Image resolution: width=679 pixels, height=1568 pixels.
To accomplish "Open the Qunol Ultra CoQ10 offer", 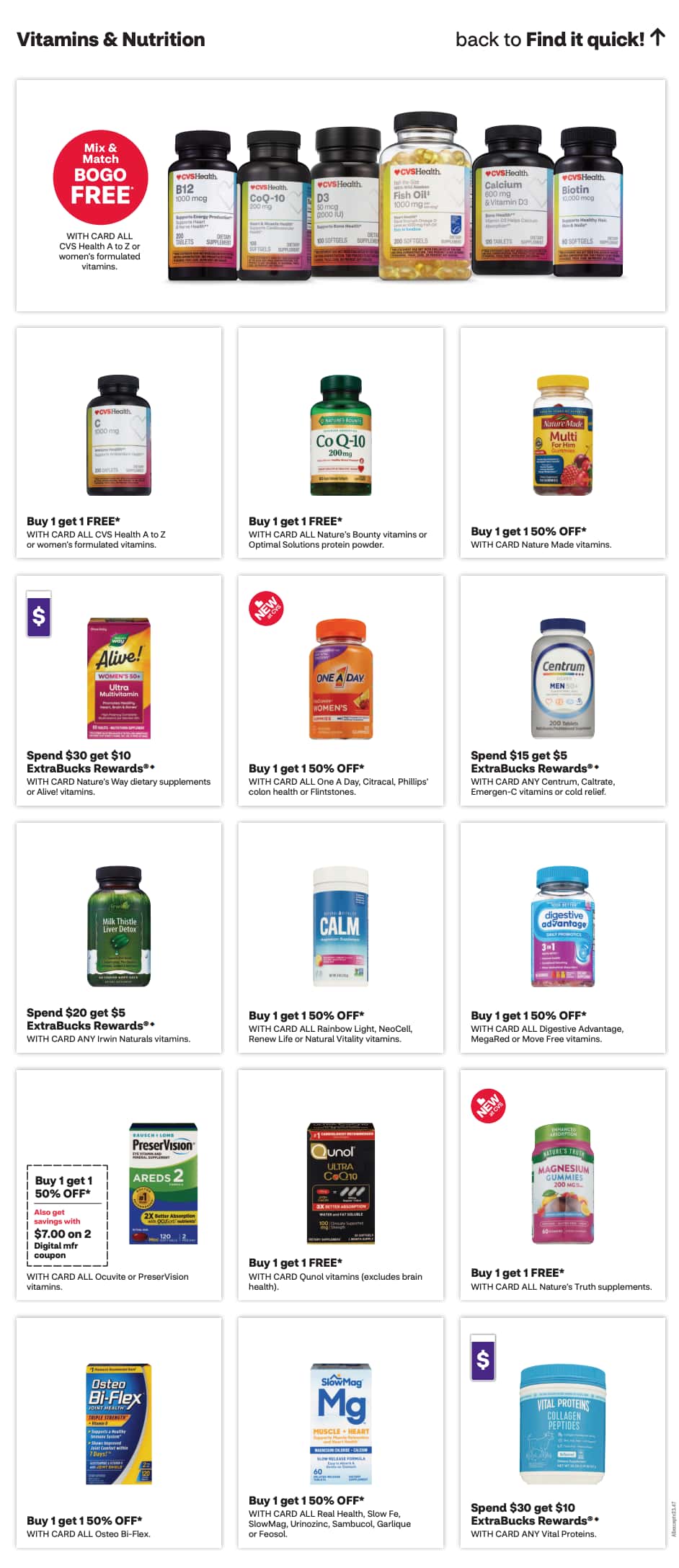I will pos(340,1185).
